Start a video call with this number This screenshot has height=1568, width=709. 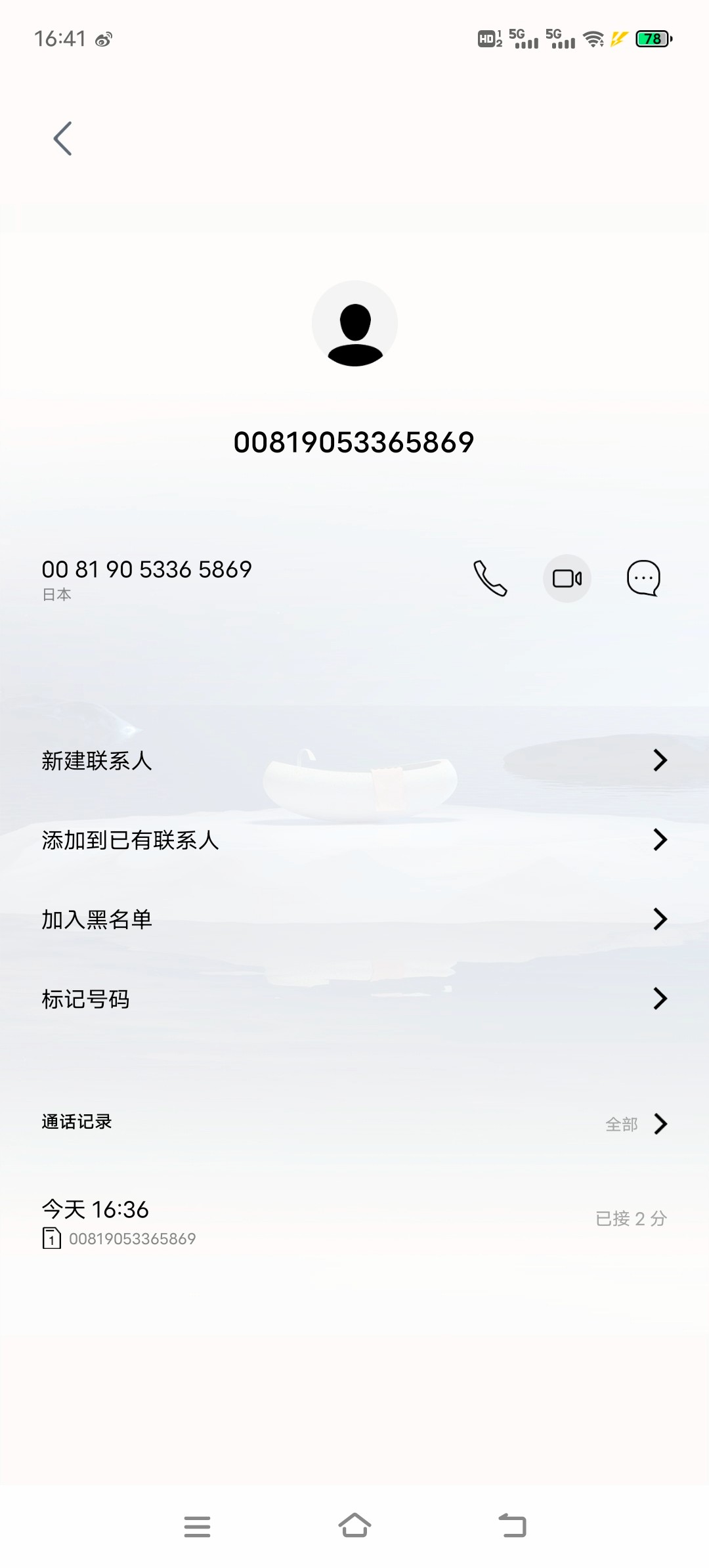pyautogui.click(x=567, y=578)
